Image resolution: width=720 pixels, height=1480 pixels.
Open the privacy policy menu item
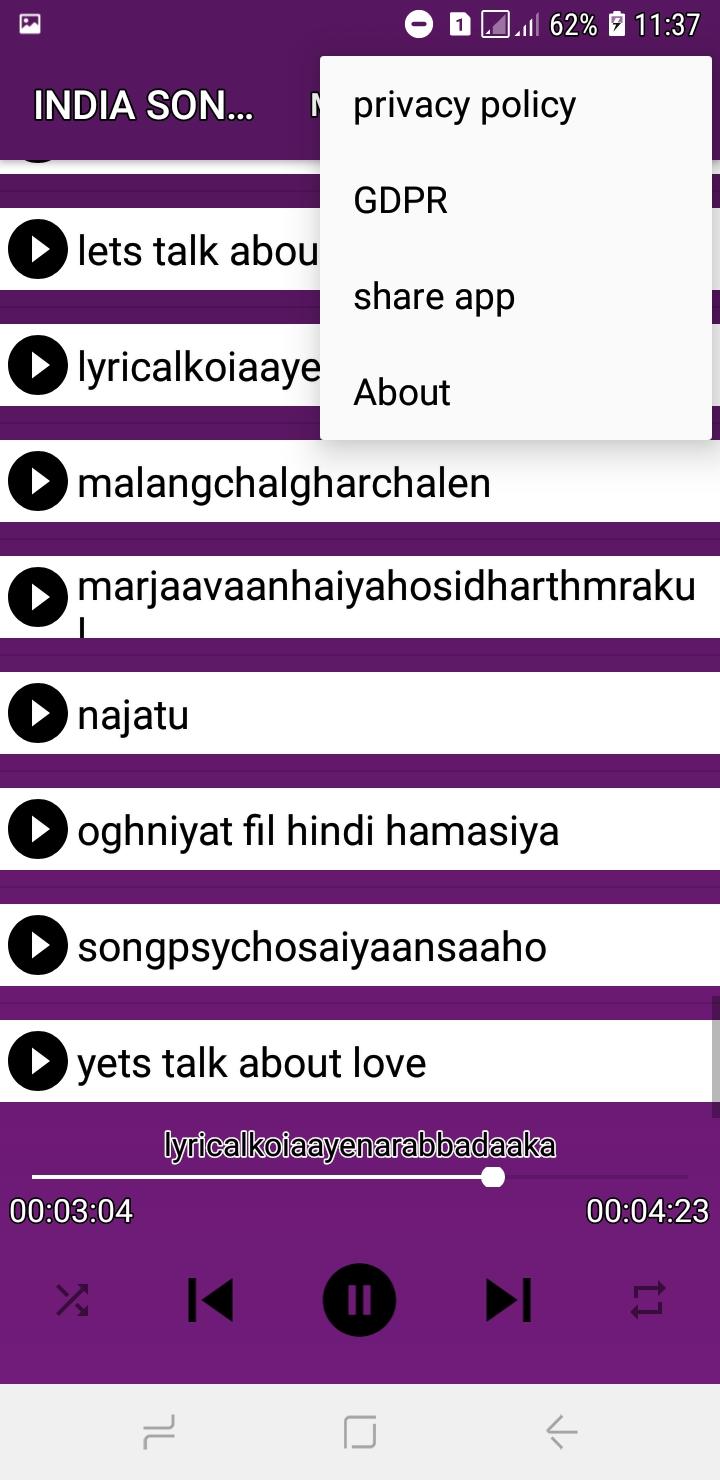[x=465, y=105]
